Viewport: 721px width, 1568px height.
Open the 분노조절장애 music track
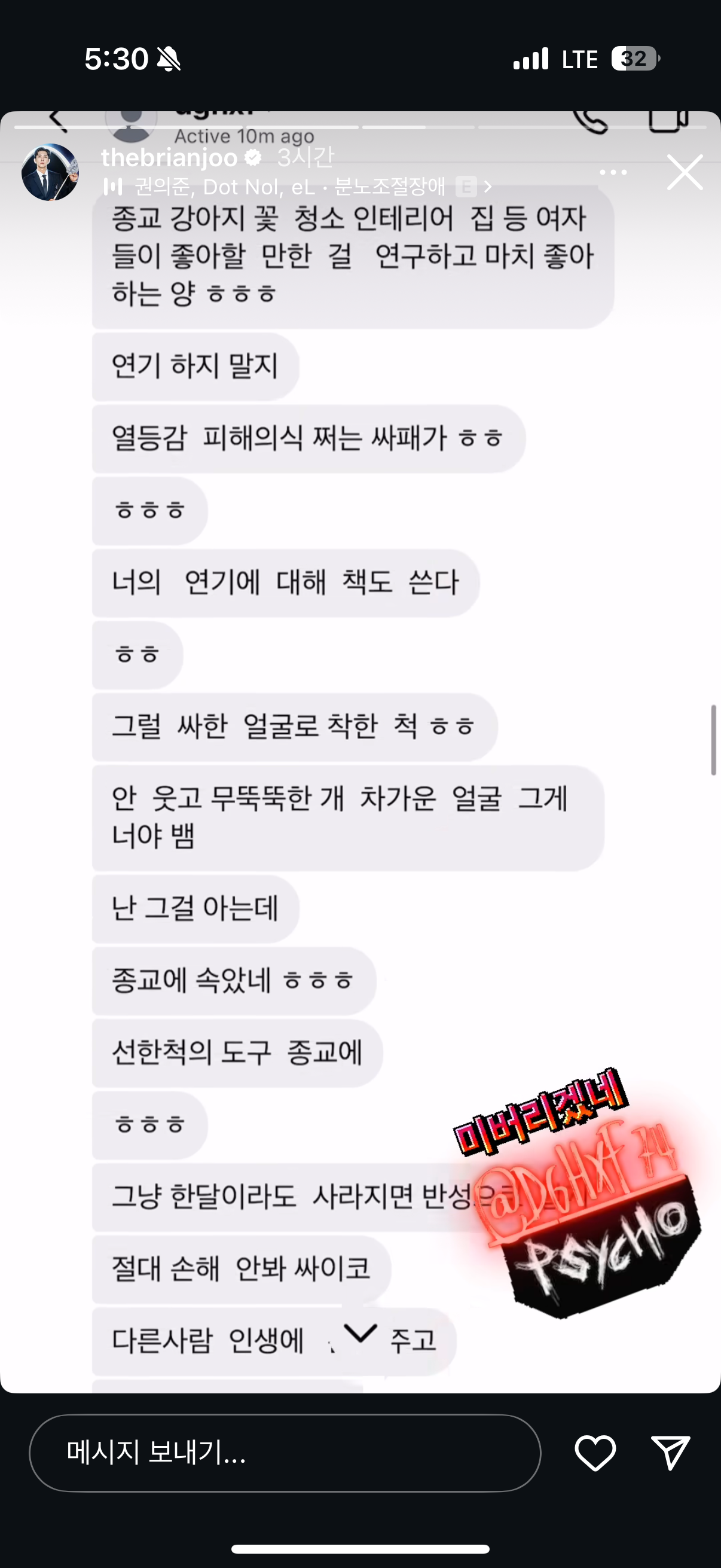pos(298,187)
